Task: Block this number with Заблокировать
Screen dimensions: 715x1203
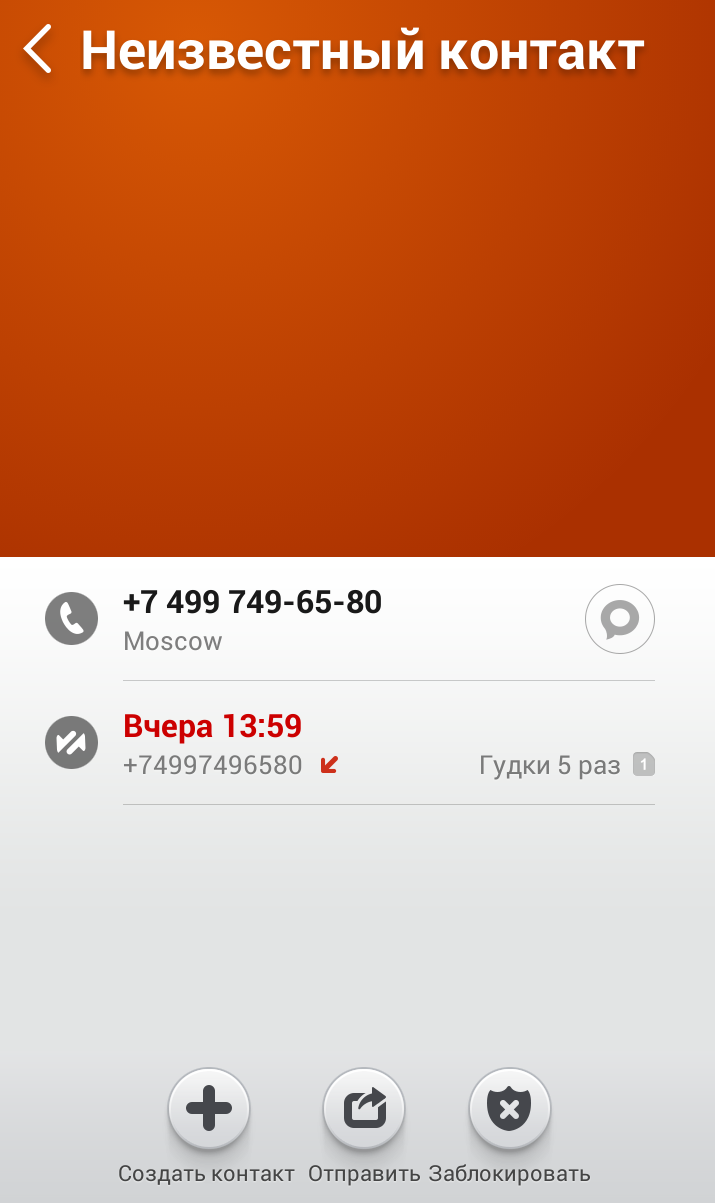Action: click(509, 1108)
